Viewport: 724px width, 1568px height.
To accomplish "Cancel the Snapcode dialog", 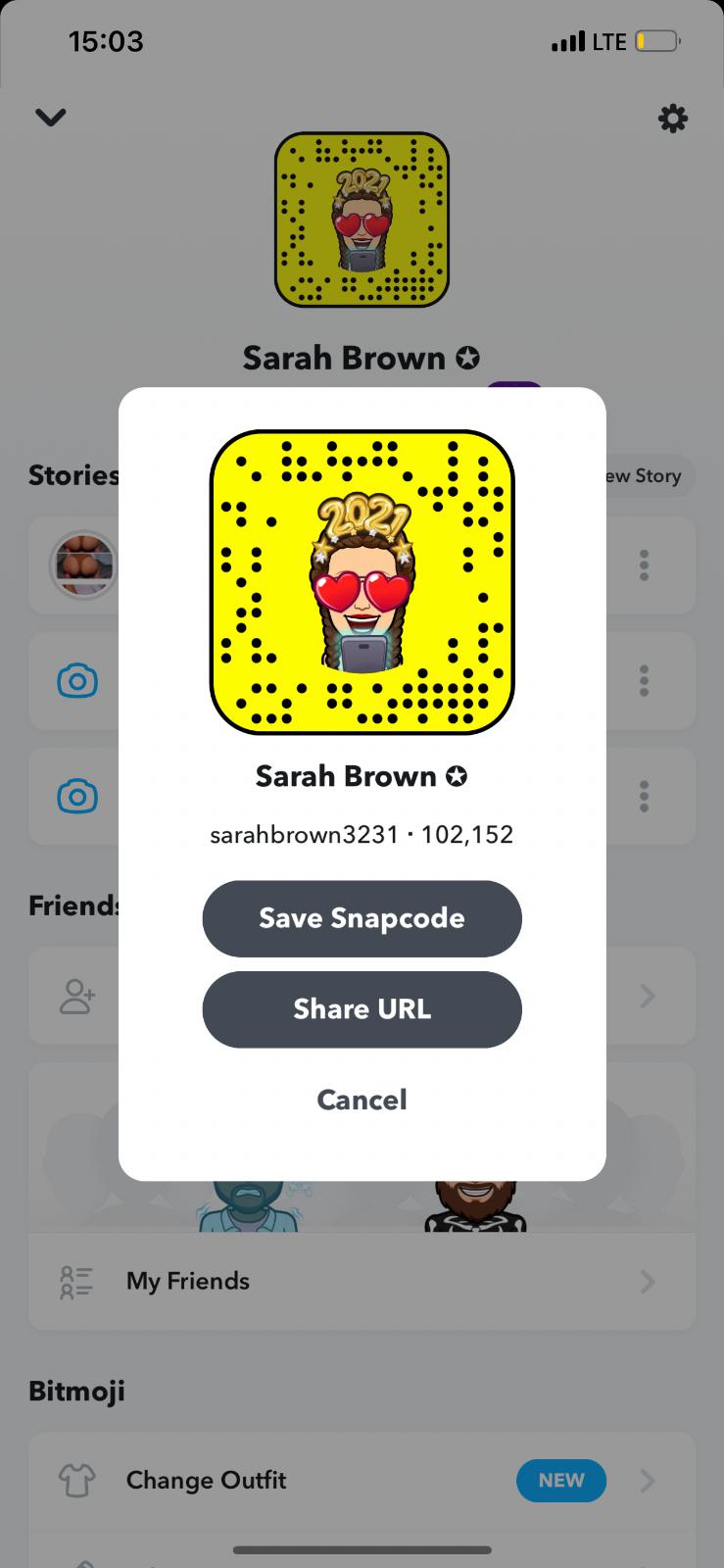I will pos(362,1100).
